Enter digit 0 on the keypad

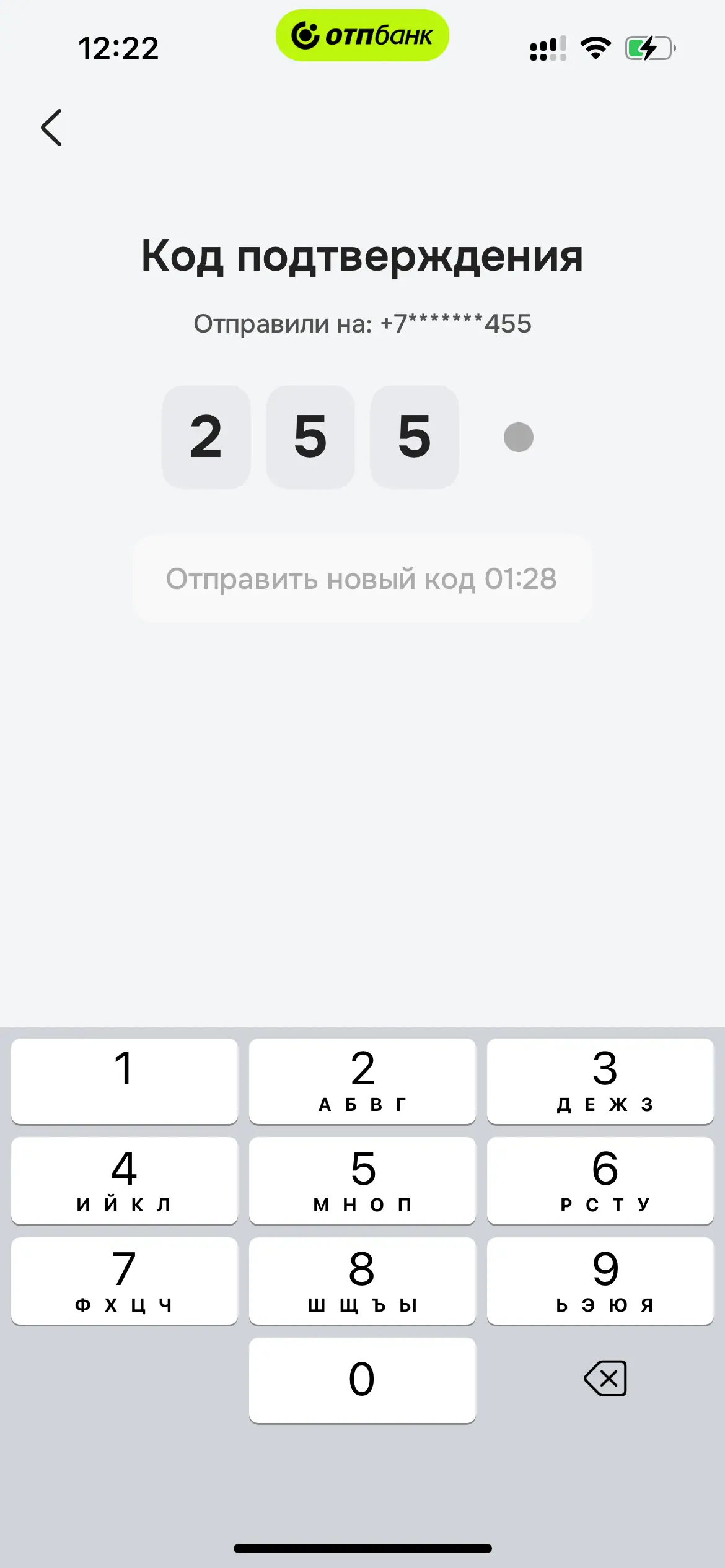[x=362, y=1380]
